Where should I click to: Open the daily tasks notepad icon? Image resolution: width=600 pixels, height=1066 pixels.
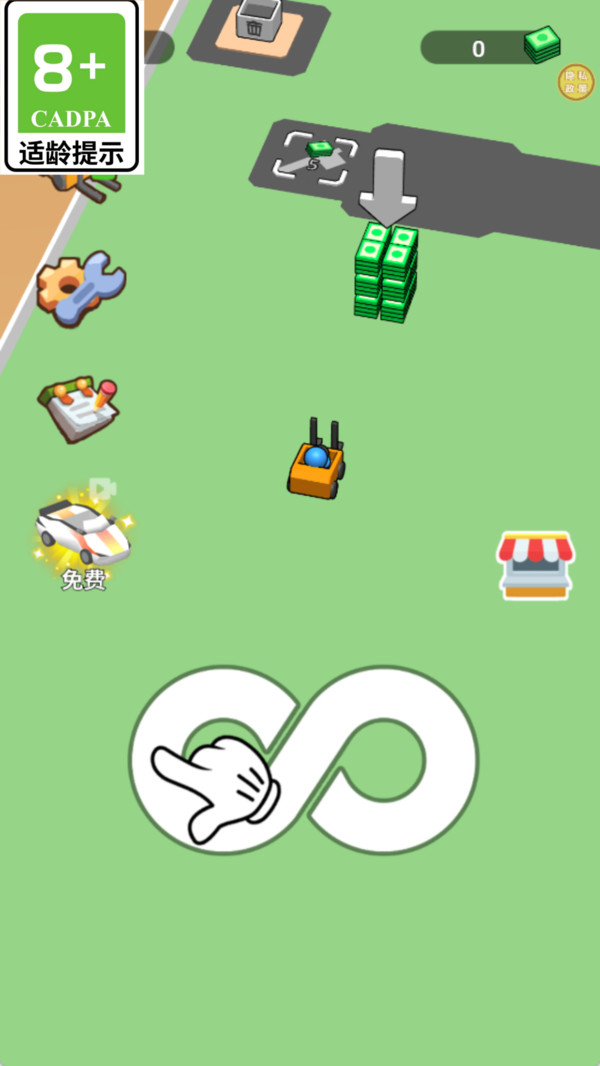click(80, 409)
